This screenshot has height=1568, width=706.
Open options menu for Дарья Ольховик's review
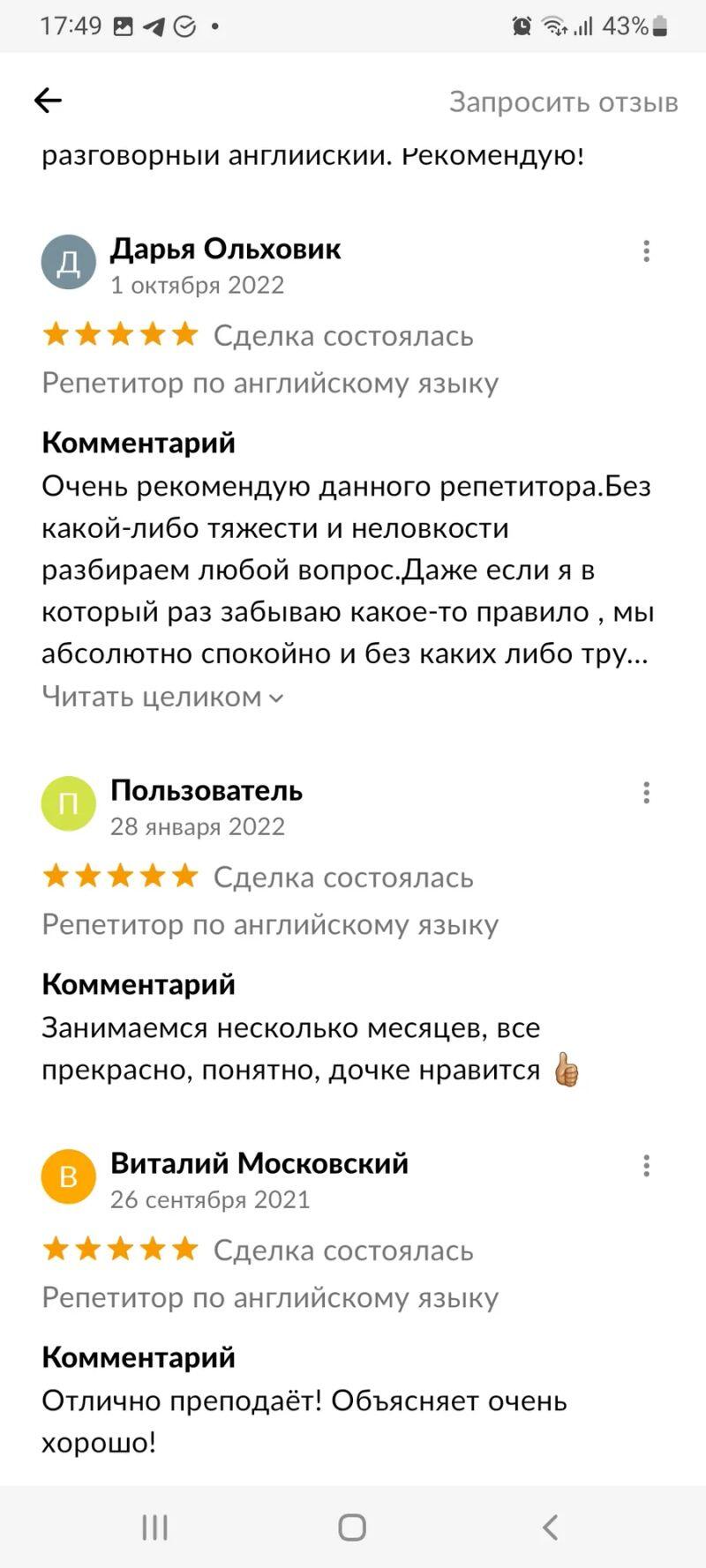point(646,251)
